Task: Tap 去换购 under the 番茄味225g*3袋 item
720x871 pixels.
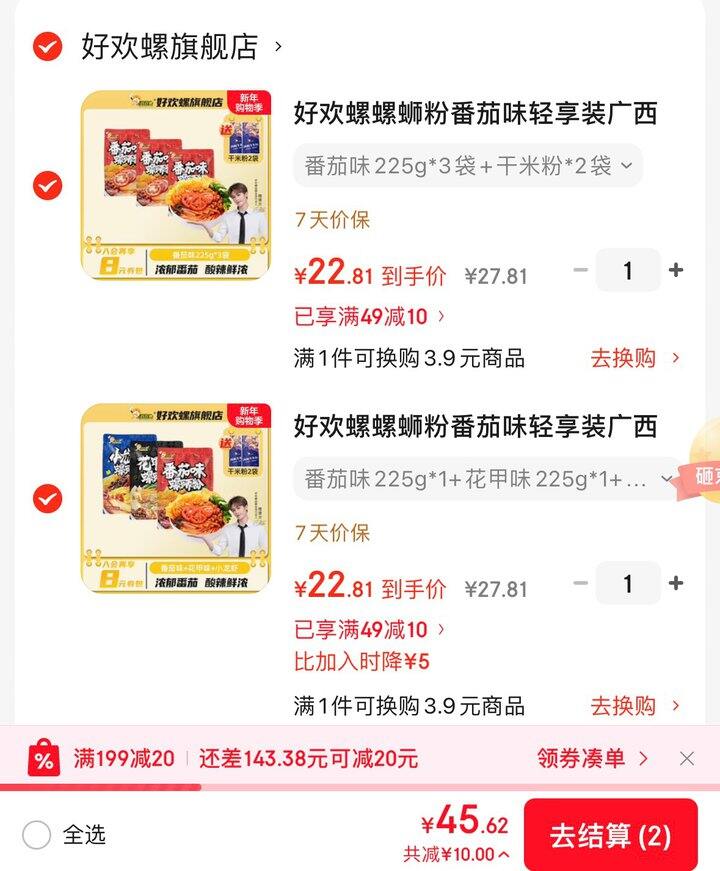Action: coord(635,358)
